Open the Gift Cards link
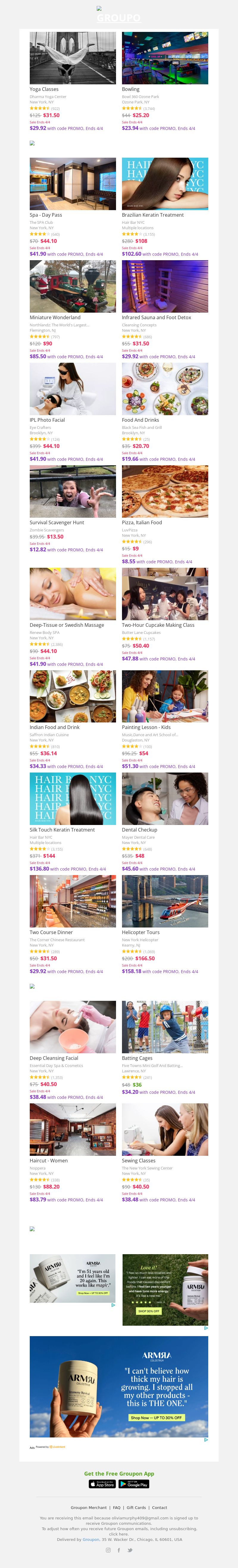This screenshot has height=1568, width=238. pos(136,1508)
